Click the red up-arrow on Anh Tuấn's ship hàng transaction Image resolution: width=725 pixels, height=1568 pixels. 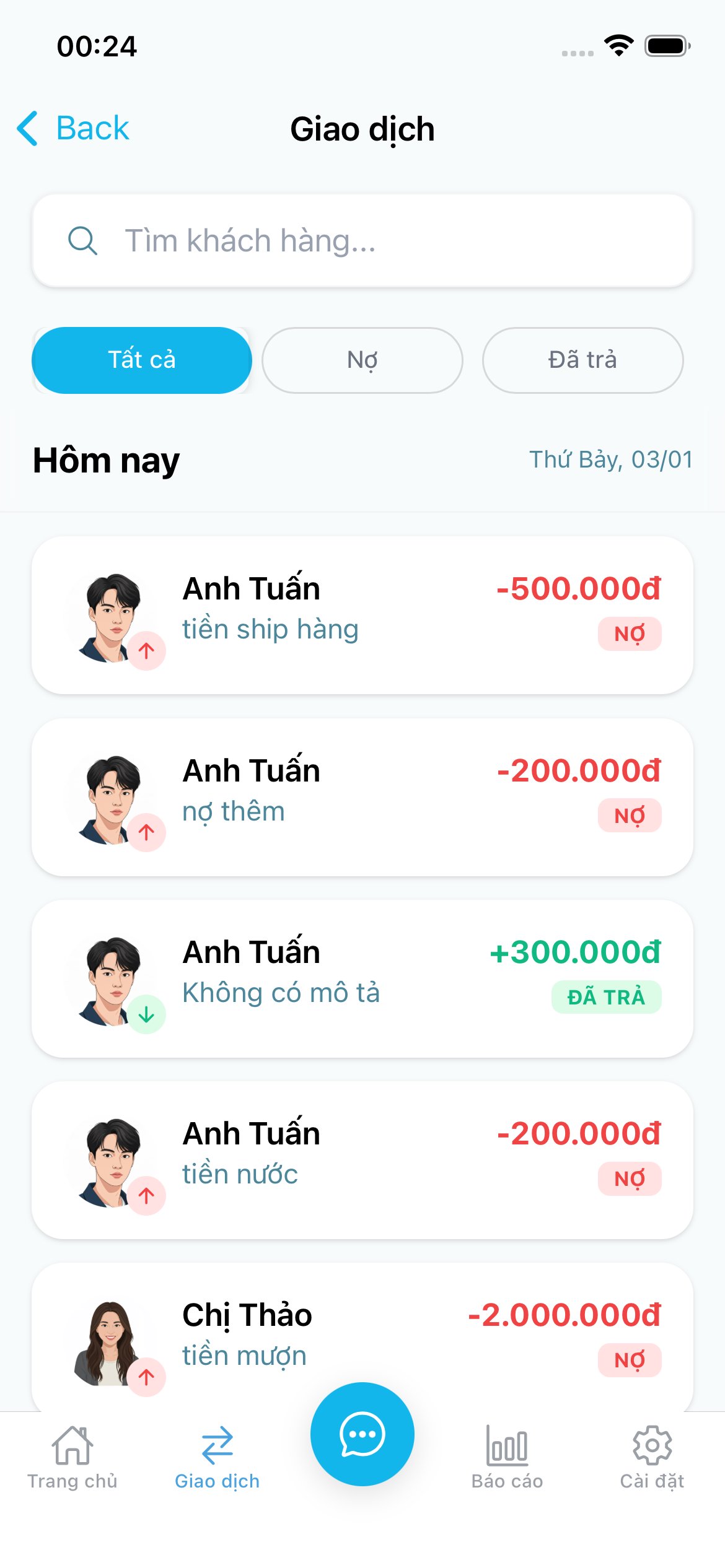[x=146, y=651]
